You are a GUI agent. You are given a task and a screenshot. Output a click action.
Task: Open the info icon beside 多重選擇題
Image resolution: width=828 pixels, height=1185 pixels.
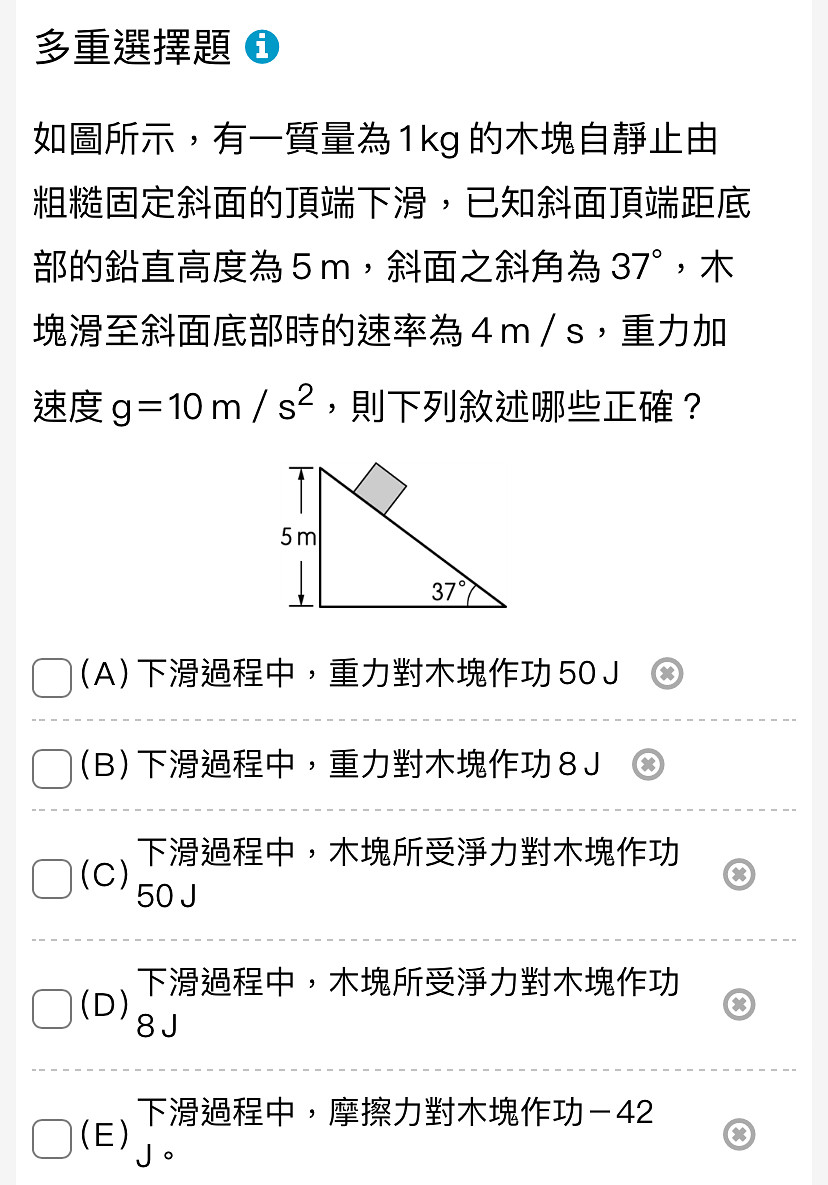(262, 47)
